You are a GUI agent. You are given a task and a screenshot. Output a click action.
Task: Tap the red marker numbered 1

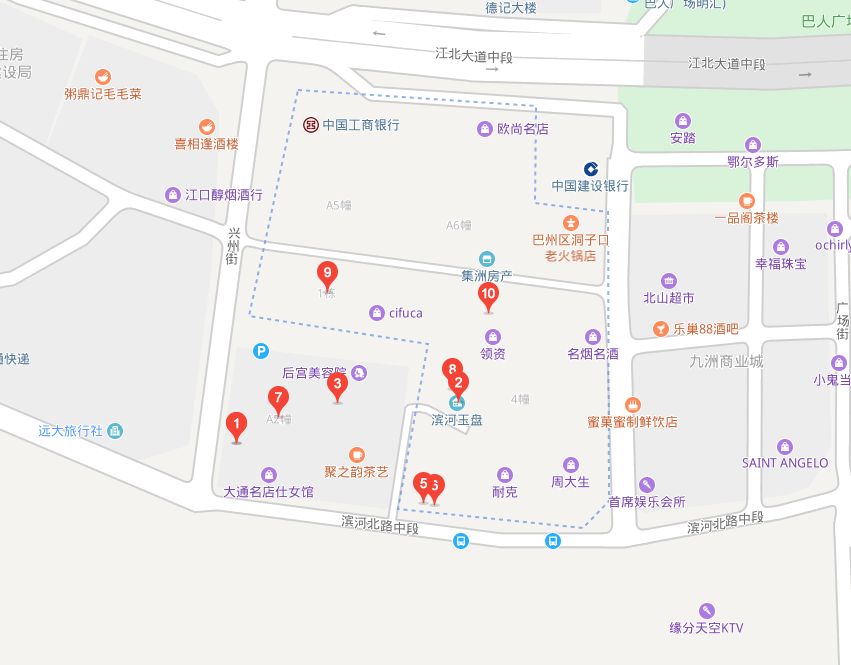237,426
